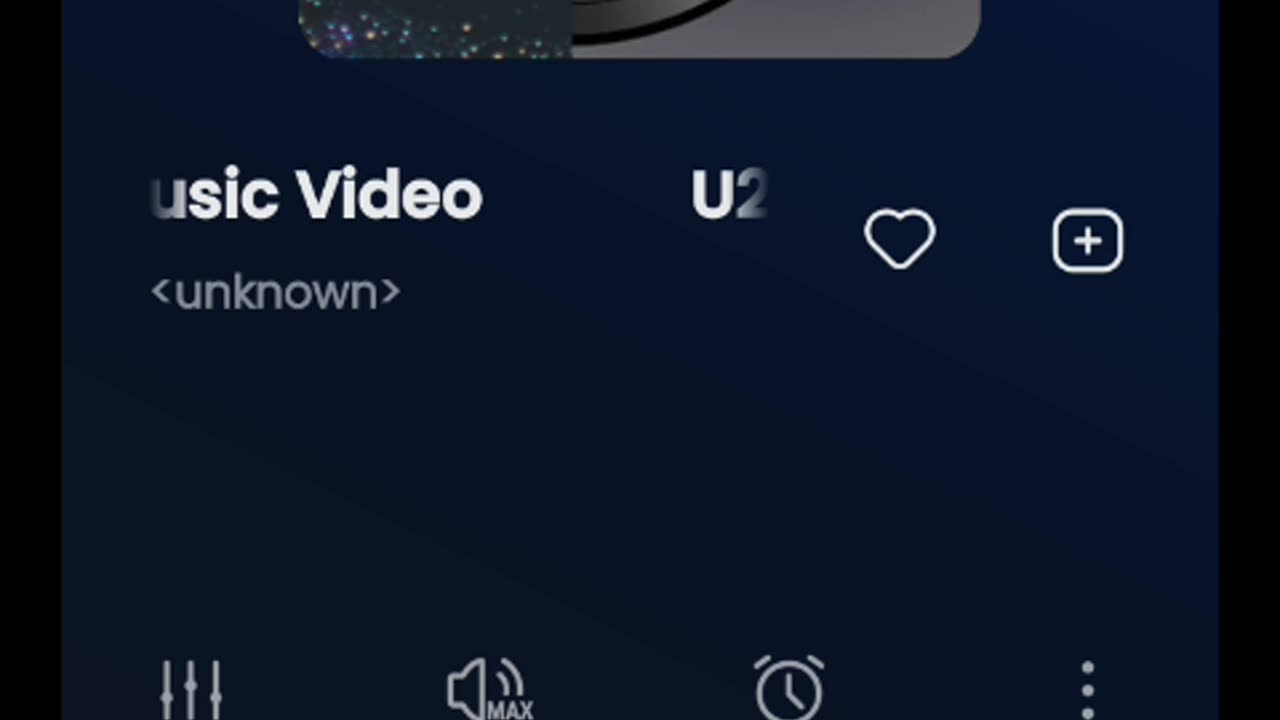Add this track to a playlist

click(1087, 240)
